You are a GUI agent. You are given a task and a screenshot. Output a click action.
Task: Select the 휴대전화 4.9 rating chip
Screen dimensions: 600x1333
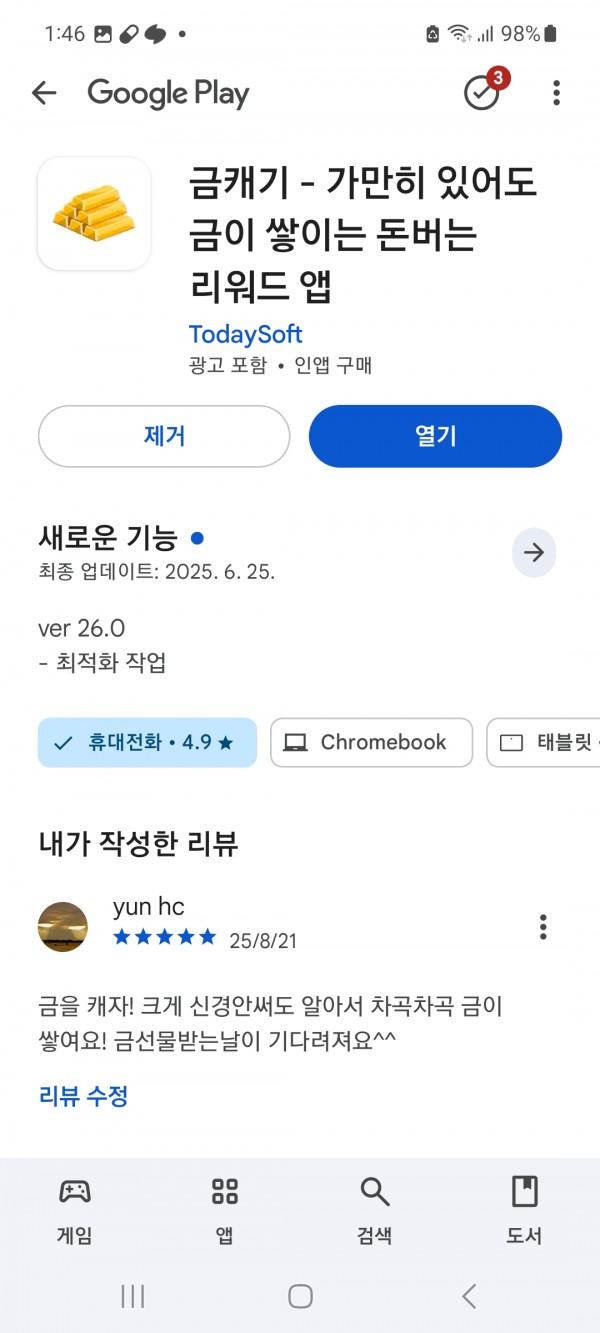147,743
